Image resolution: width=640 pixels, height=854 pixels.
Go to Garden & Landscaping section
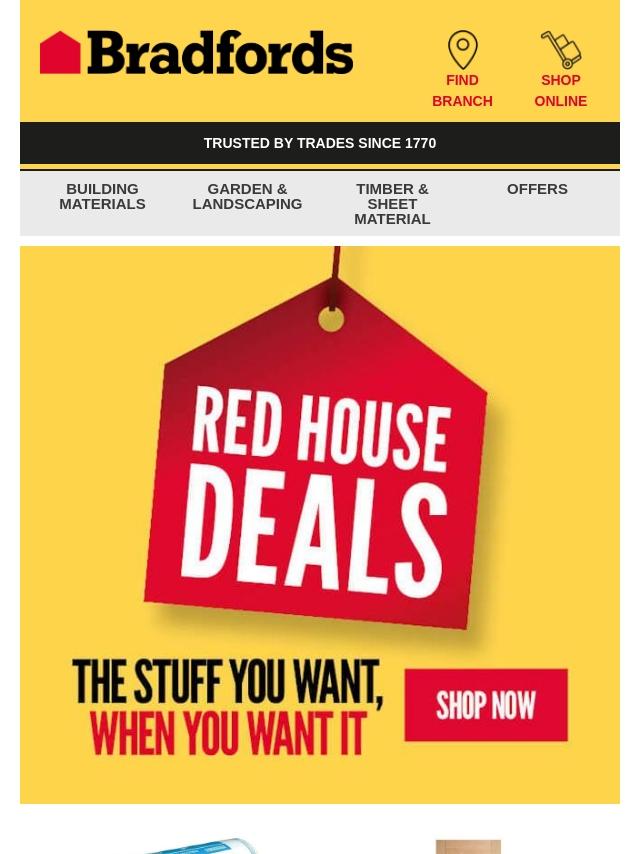click(x=247, y=196)
